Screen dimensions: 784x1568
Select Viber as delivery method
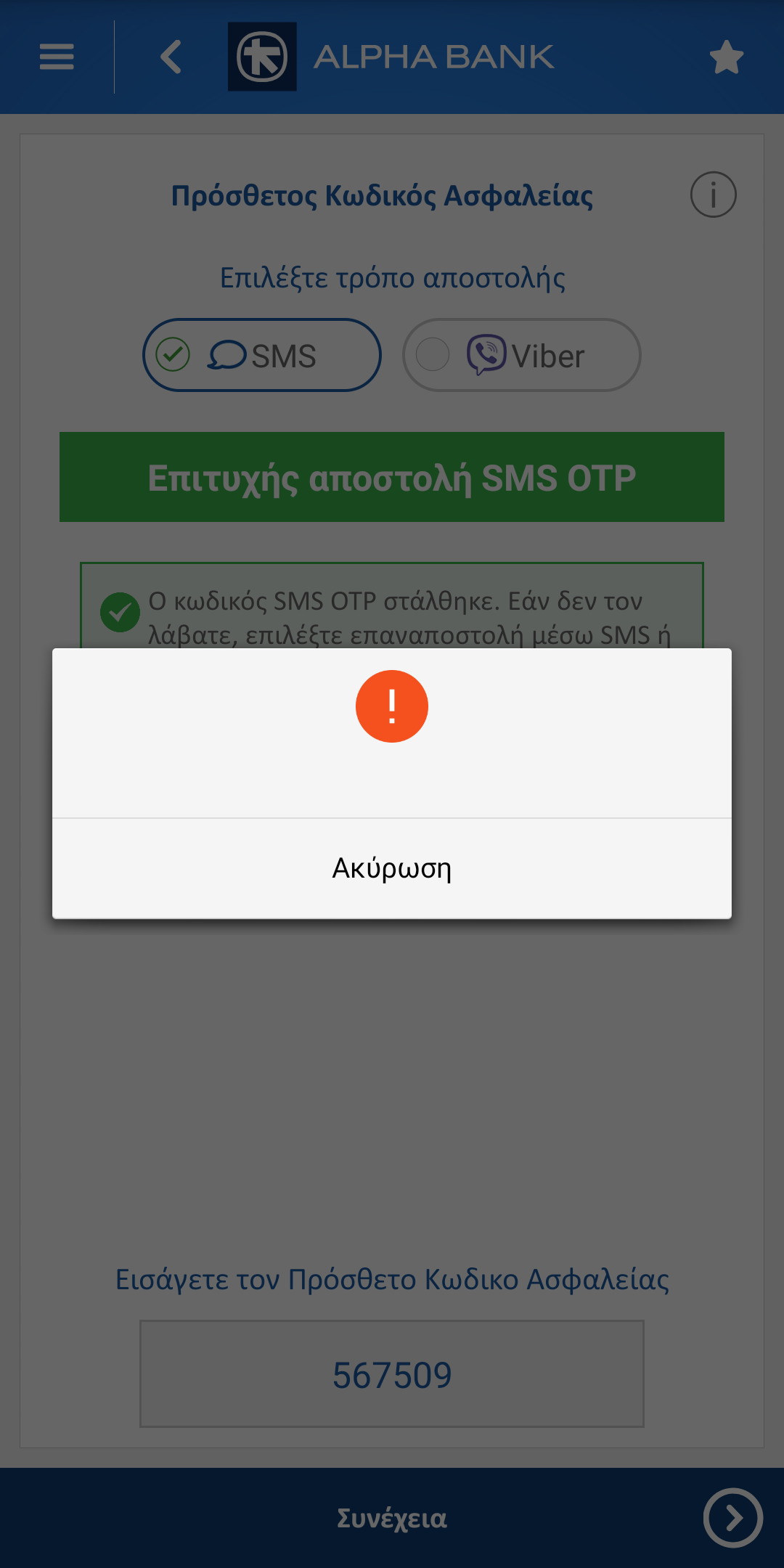click(x=522, y=355)
